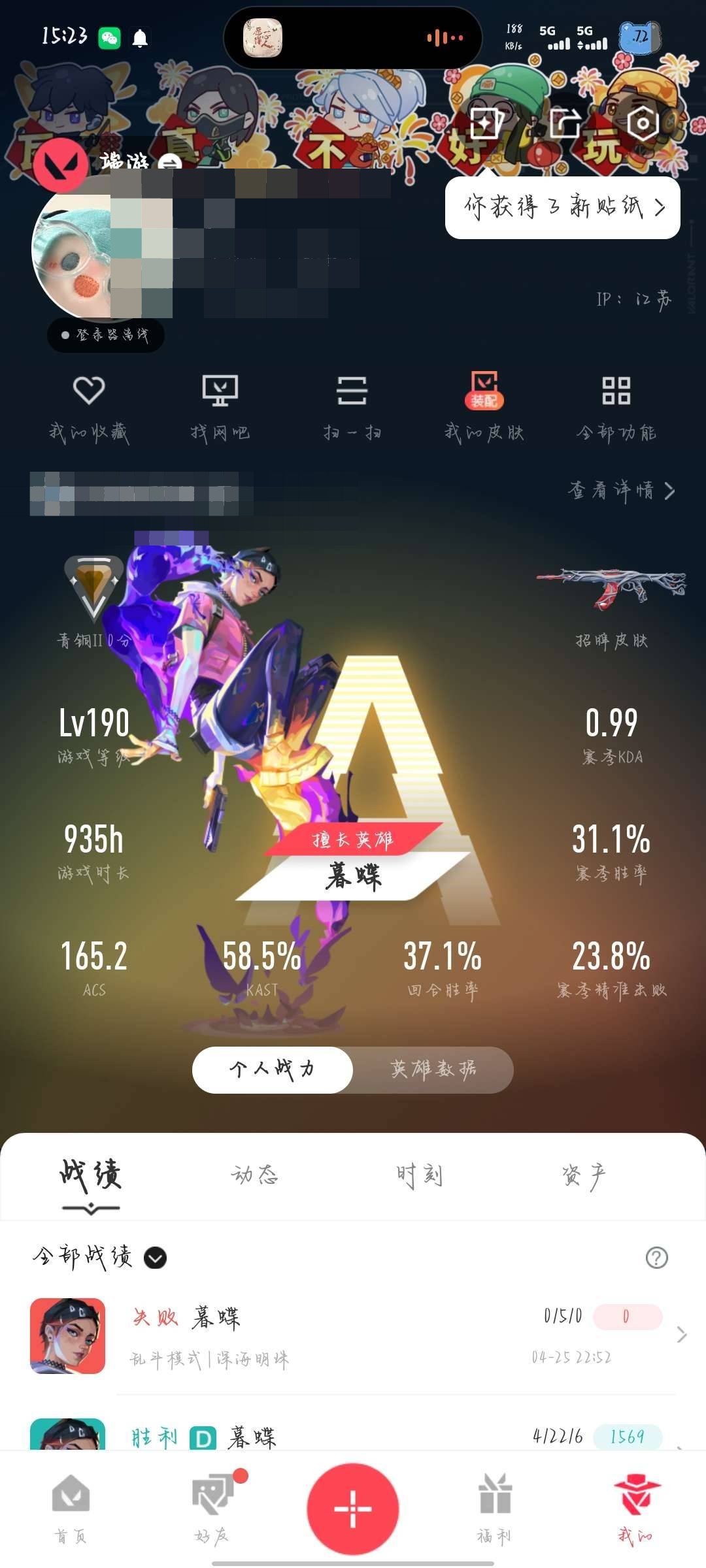Screen dimensions: 706x1568
Task: Select the 个人战力 segment
Action: (x=273, y=1070)
